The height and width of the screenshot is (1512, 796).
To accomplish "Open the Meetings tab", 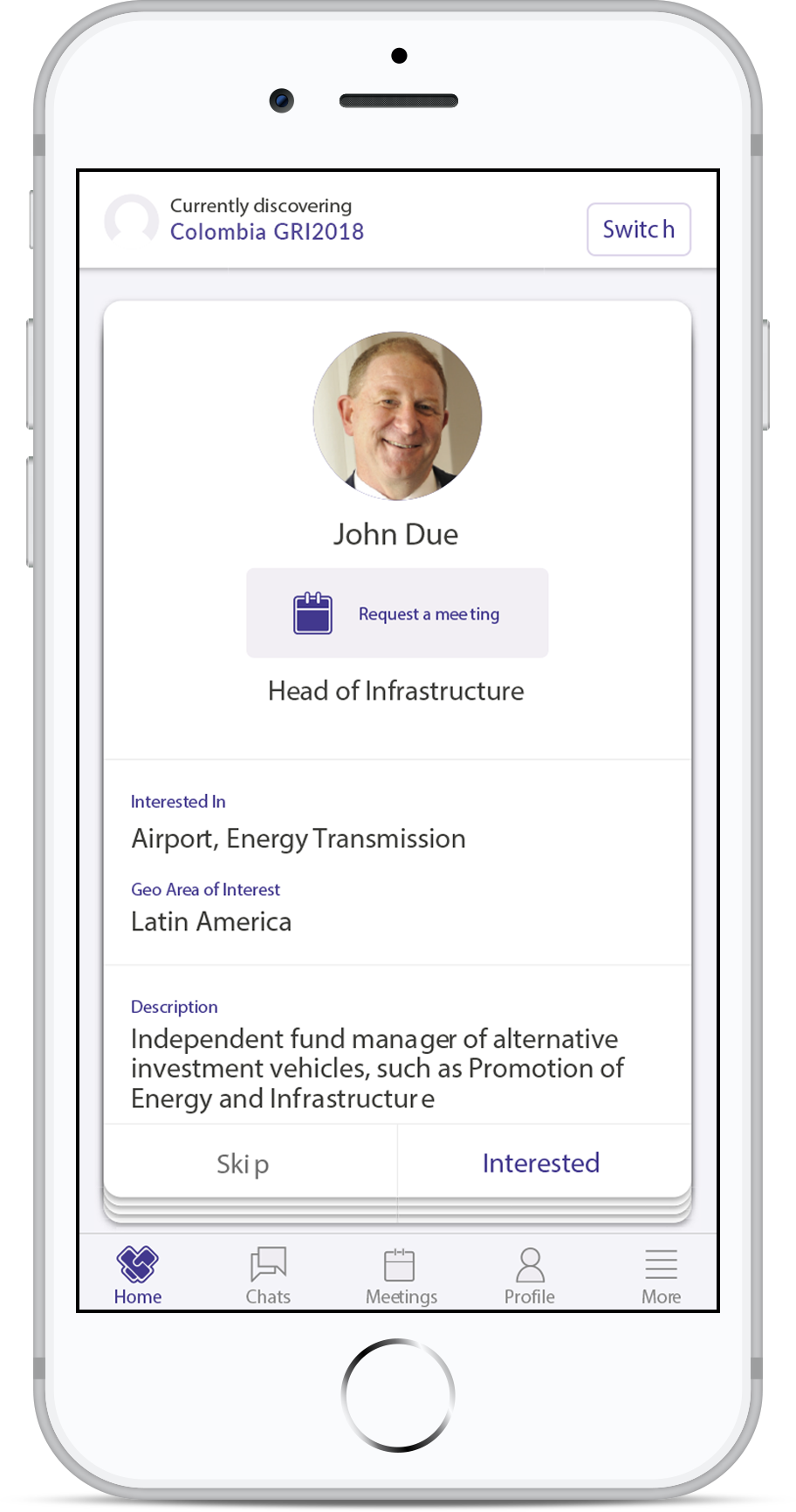I will pos(401,1275).
